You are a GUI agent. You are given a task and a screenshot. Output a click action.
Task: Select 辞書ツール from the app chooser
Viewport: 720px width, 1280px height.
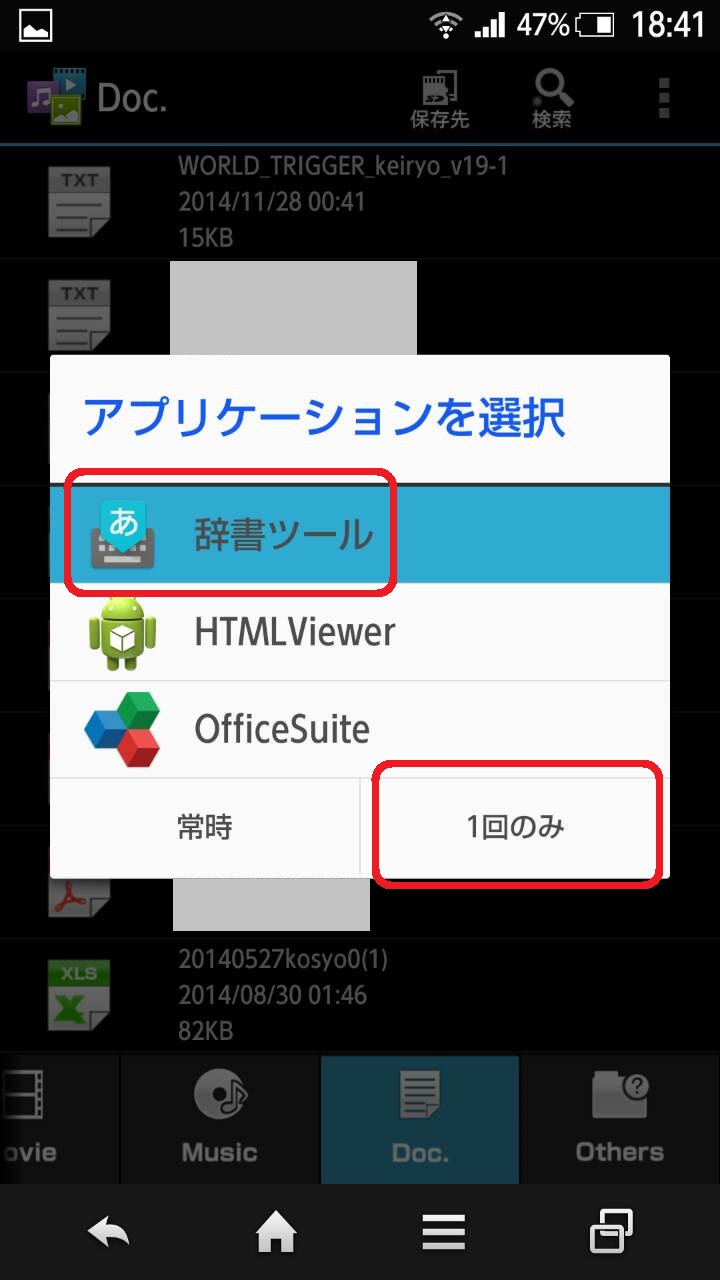click(360, 535)
